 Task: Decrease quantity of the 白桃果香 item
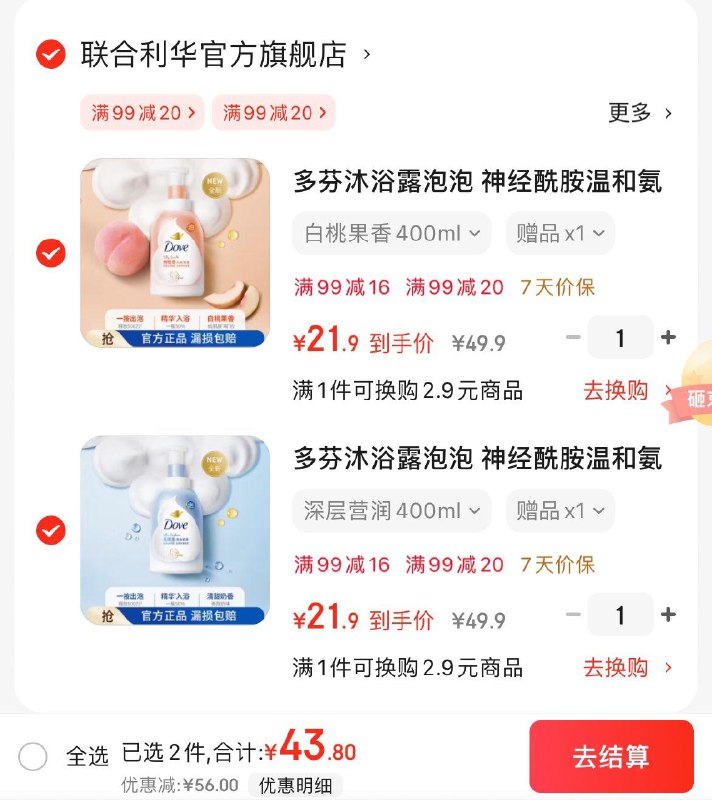coord(573,338)
